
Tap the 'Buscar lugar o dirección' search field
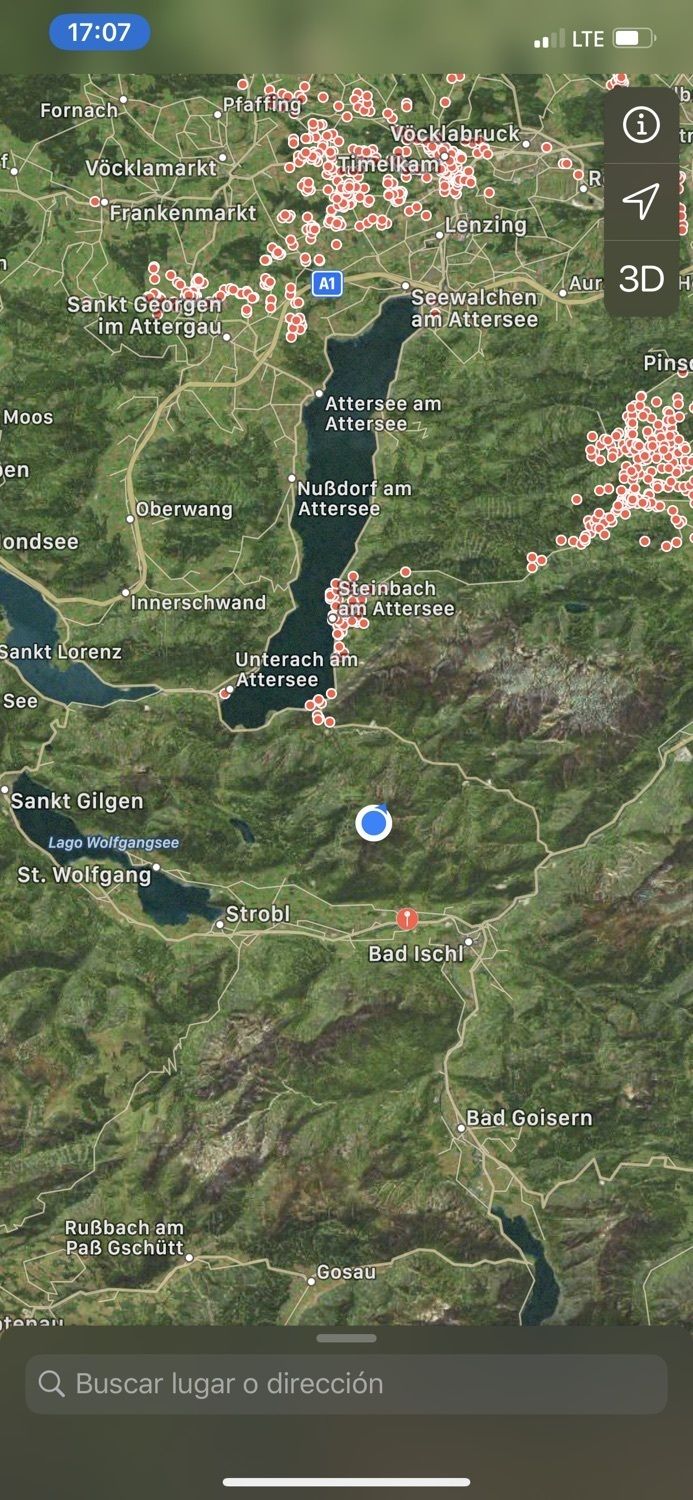pos(346,1384)
